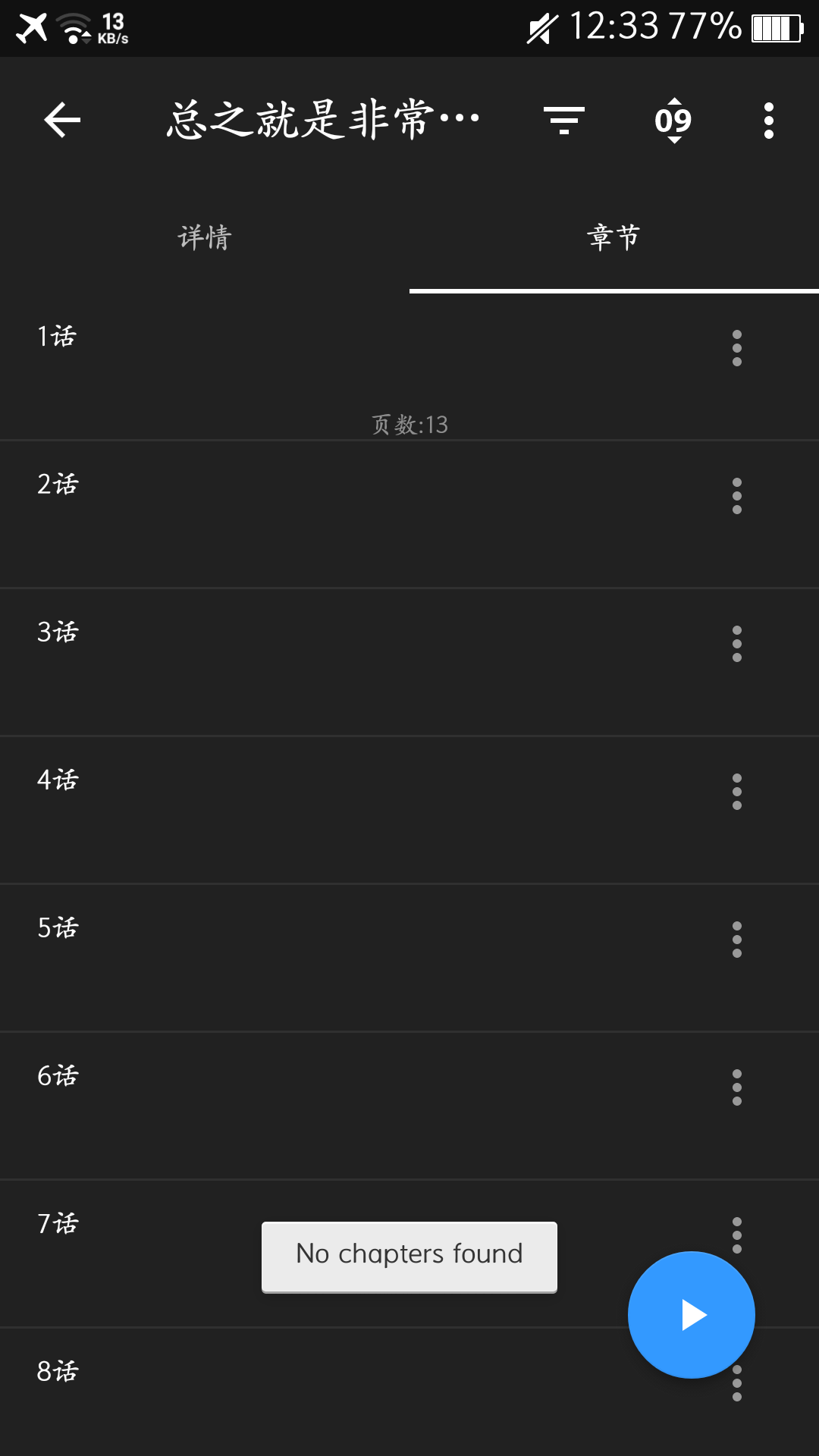This screenshot has width=819, height=1456.
Task: Open the top bar overflow menu
Action: click(769, 120)
